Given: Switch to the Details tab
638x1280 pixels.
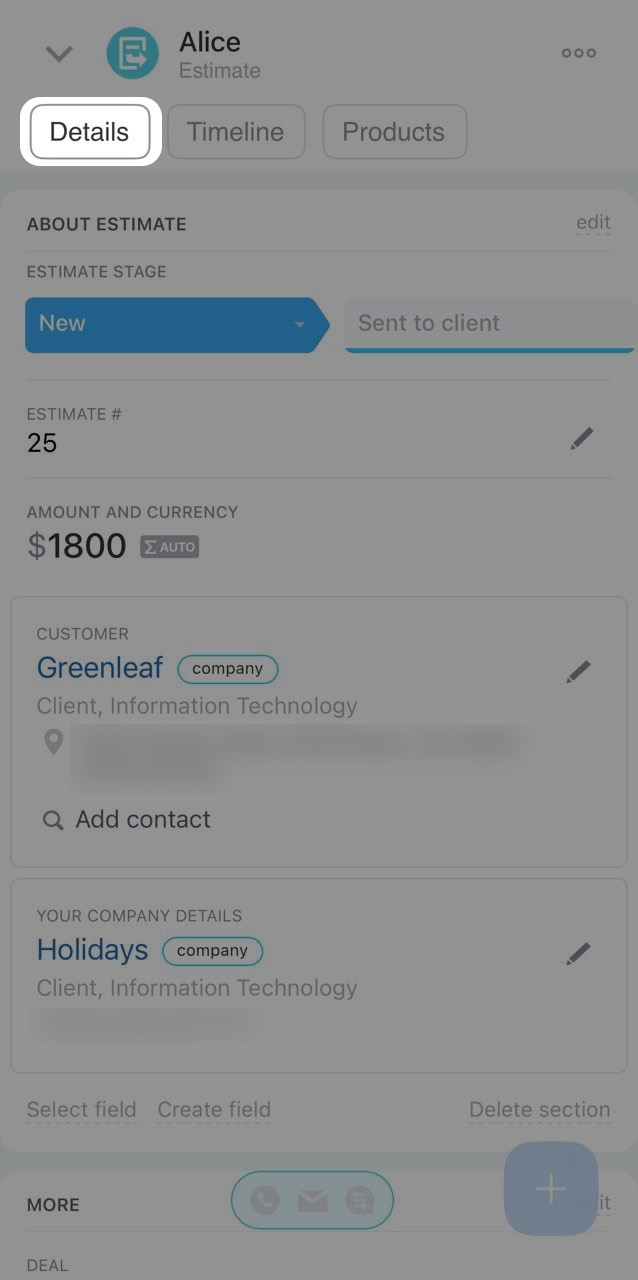Looking at the screenshot, I should [x=90, y=132].
